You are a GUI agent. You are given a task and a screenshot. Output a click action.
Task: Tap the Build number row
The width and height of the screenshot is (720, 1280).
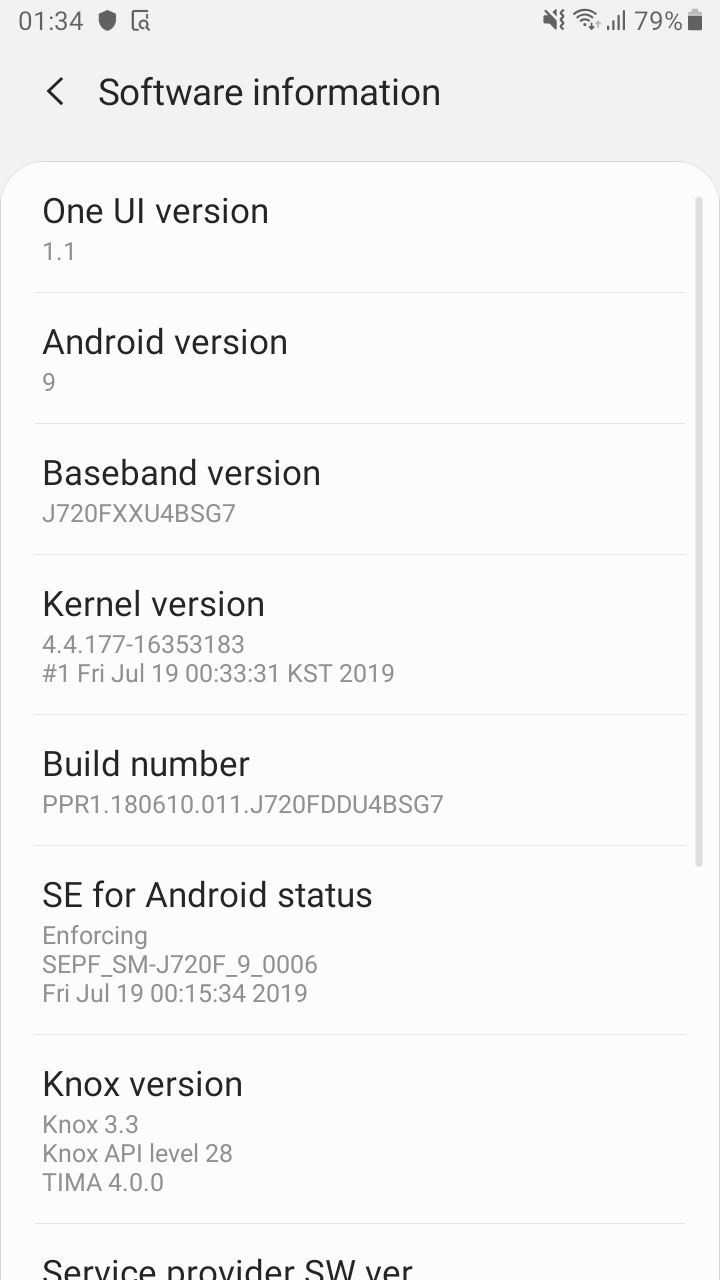(x=360, y=781)
